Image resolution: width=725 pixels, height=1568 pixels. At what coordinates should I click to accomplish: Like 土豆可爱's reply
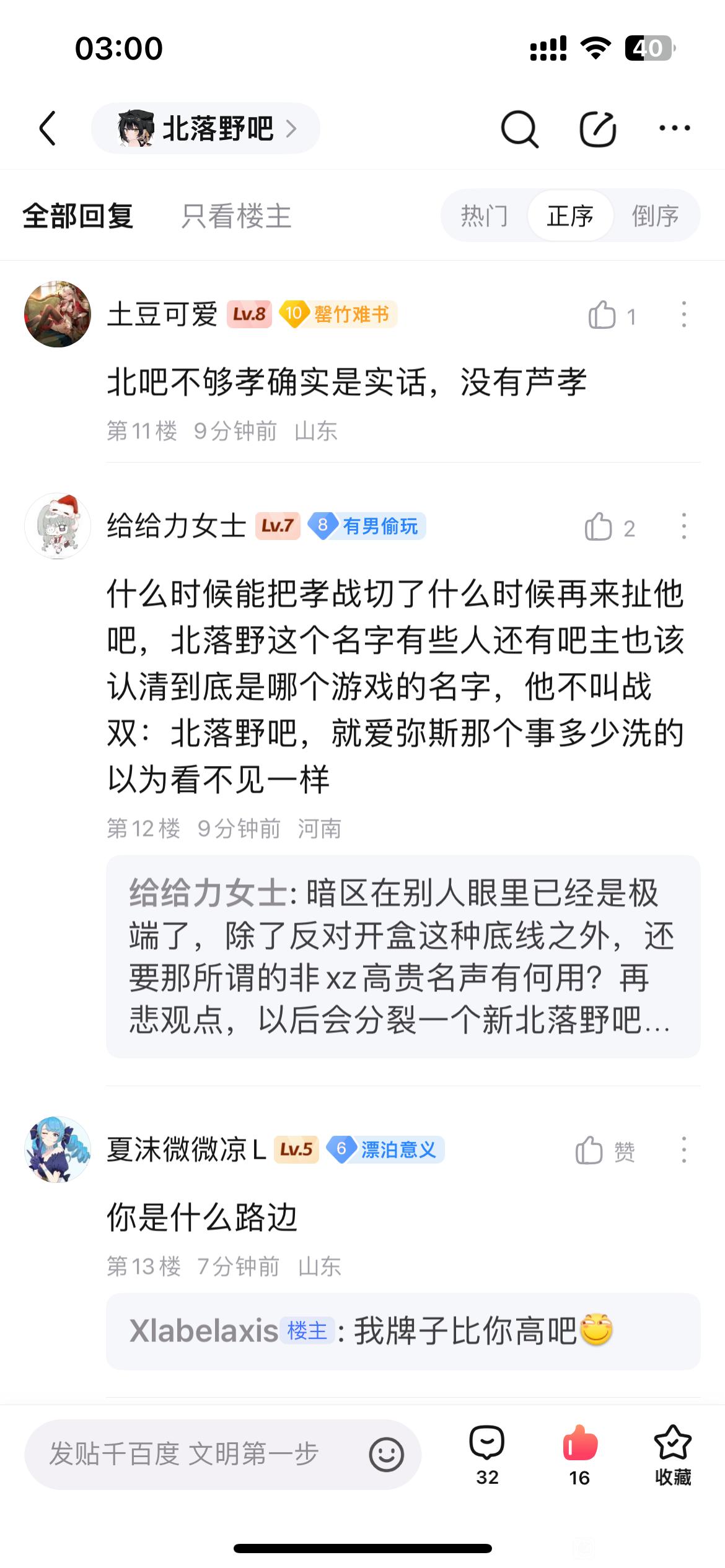(602, 315)
